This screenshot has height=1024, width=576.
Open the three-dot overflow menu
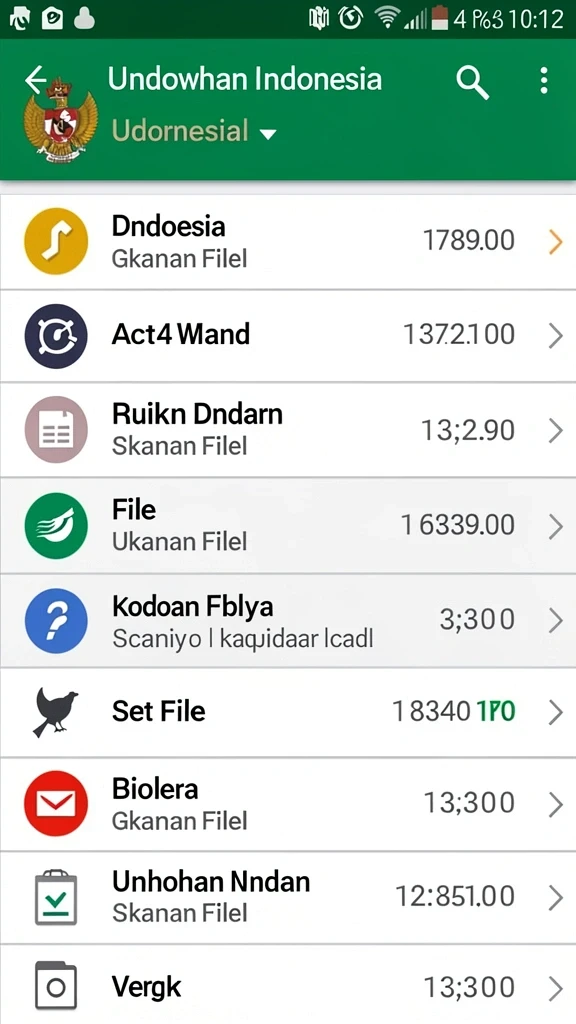pyautogui.click(x=543, y=81)
